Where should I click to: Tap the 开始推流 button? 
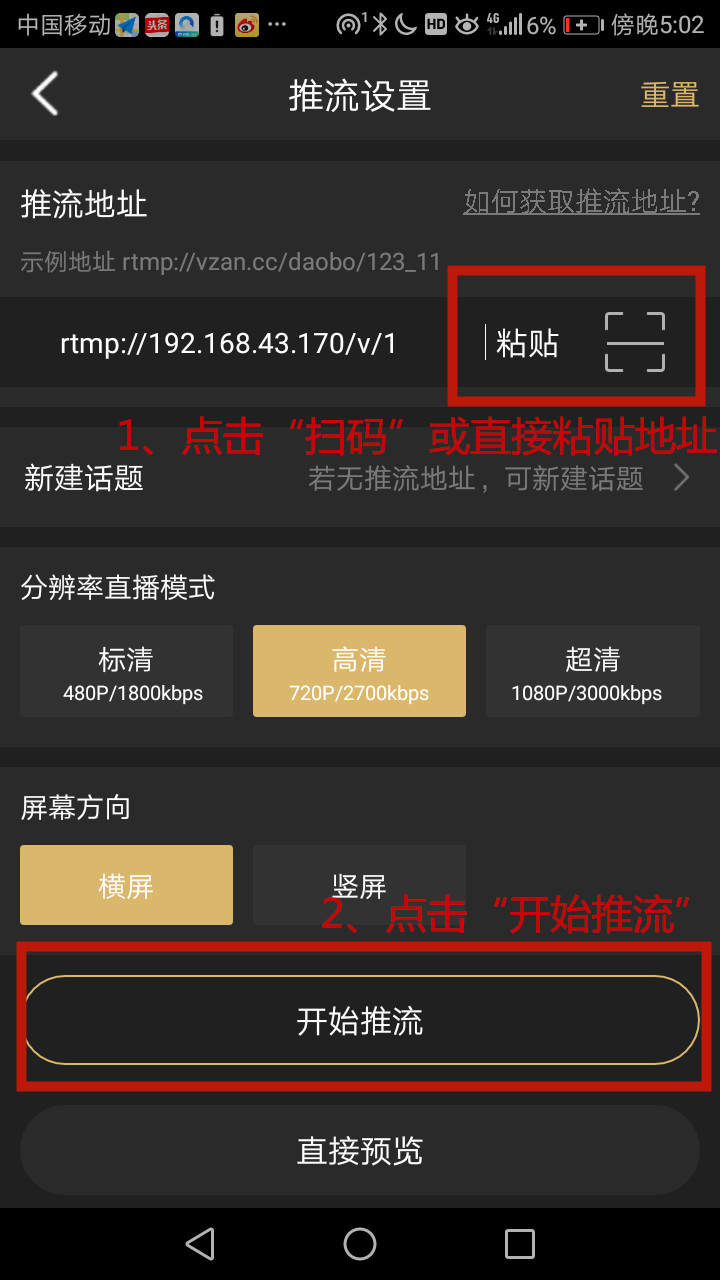(360, 1020)
